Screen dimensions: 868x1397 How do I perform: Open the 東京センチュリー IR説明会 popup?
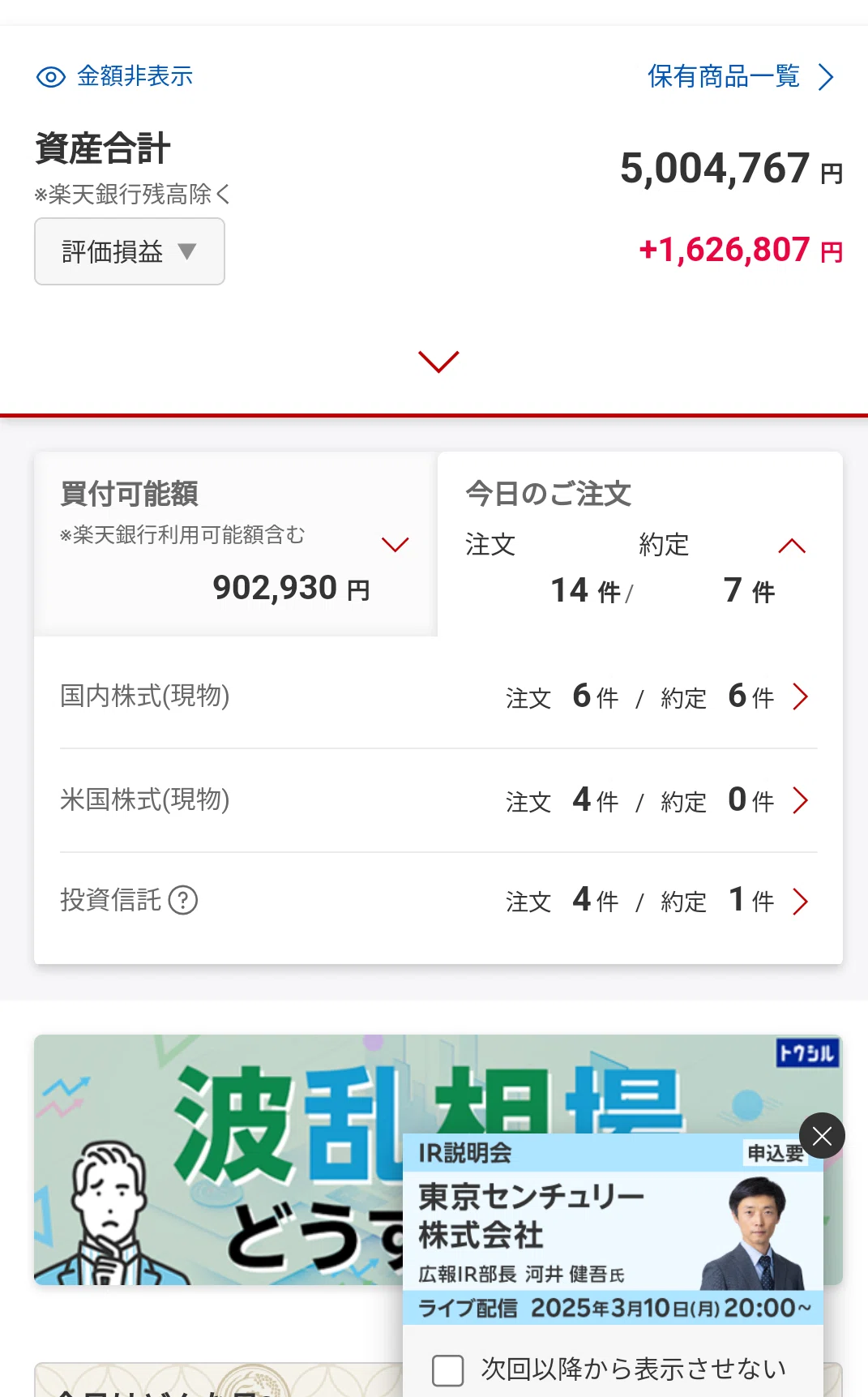(x=613, y=1229)
